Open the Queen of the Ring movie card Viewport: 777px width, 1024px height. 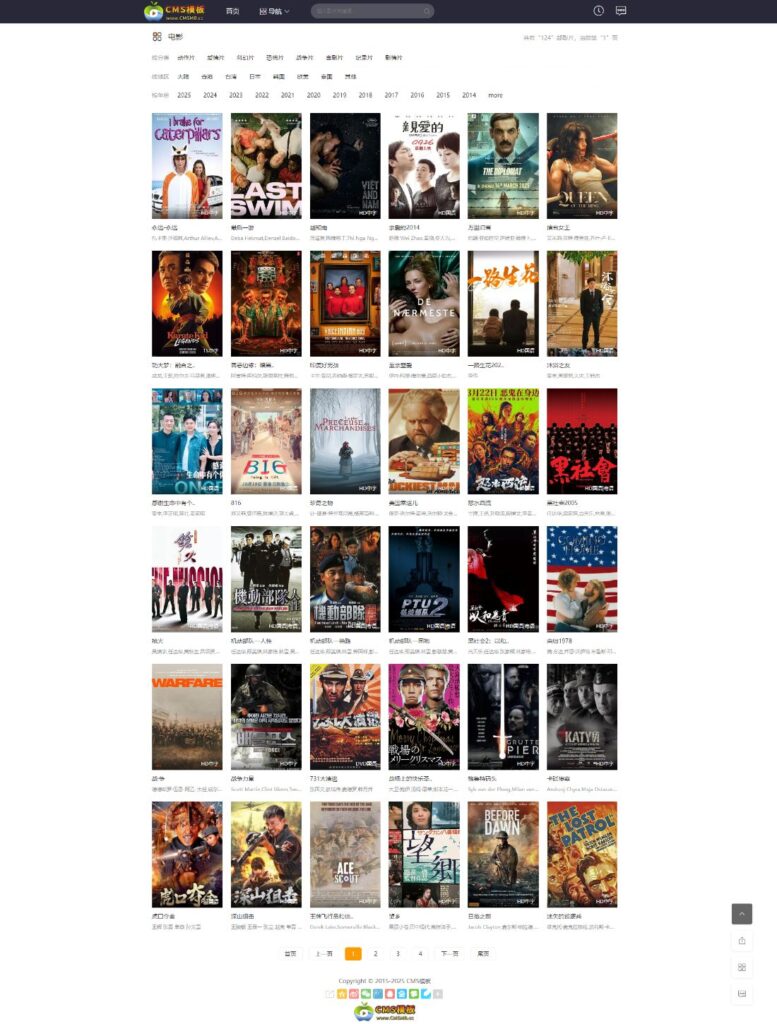[582, 165]
